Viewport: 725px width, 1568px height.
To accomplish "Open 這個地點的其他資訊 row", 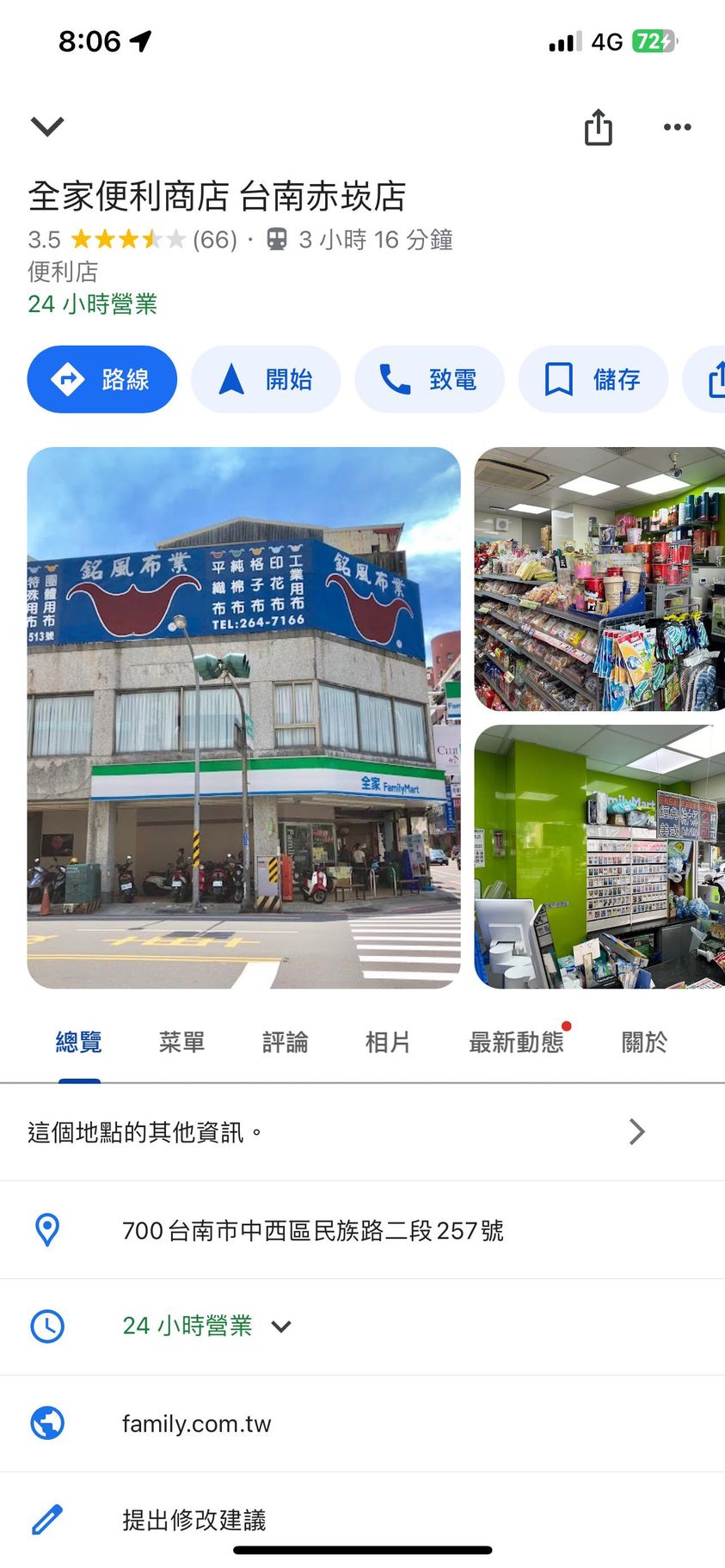I will 361,1132.
